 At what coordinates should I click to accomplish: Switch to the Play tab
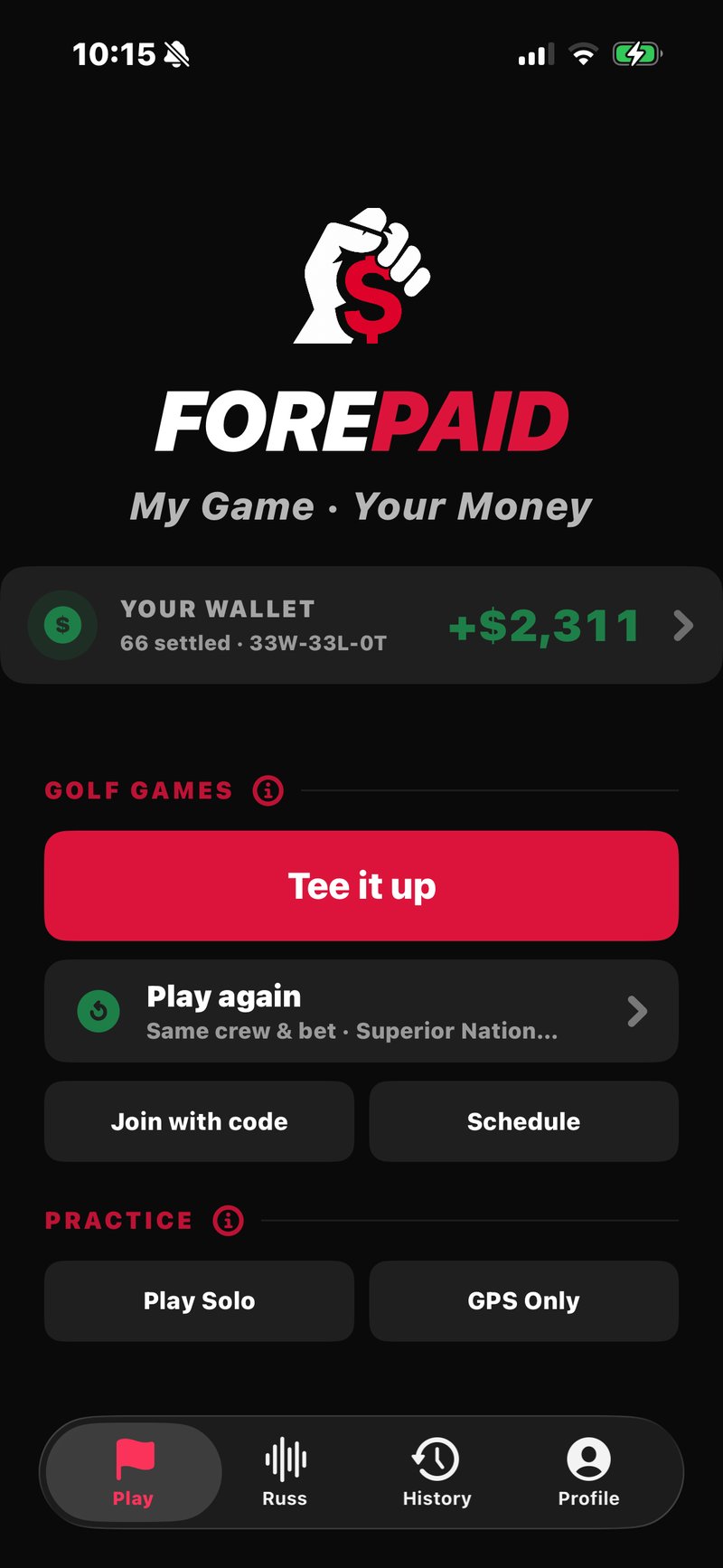[x=134, y=1472]
